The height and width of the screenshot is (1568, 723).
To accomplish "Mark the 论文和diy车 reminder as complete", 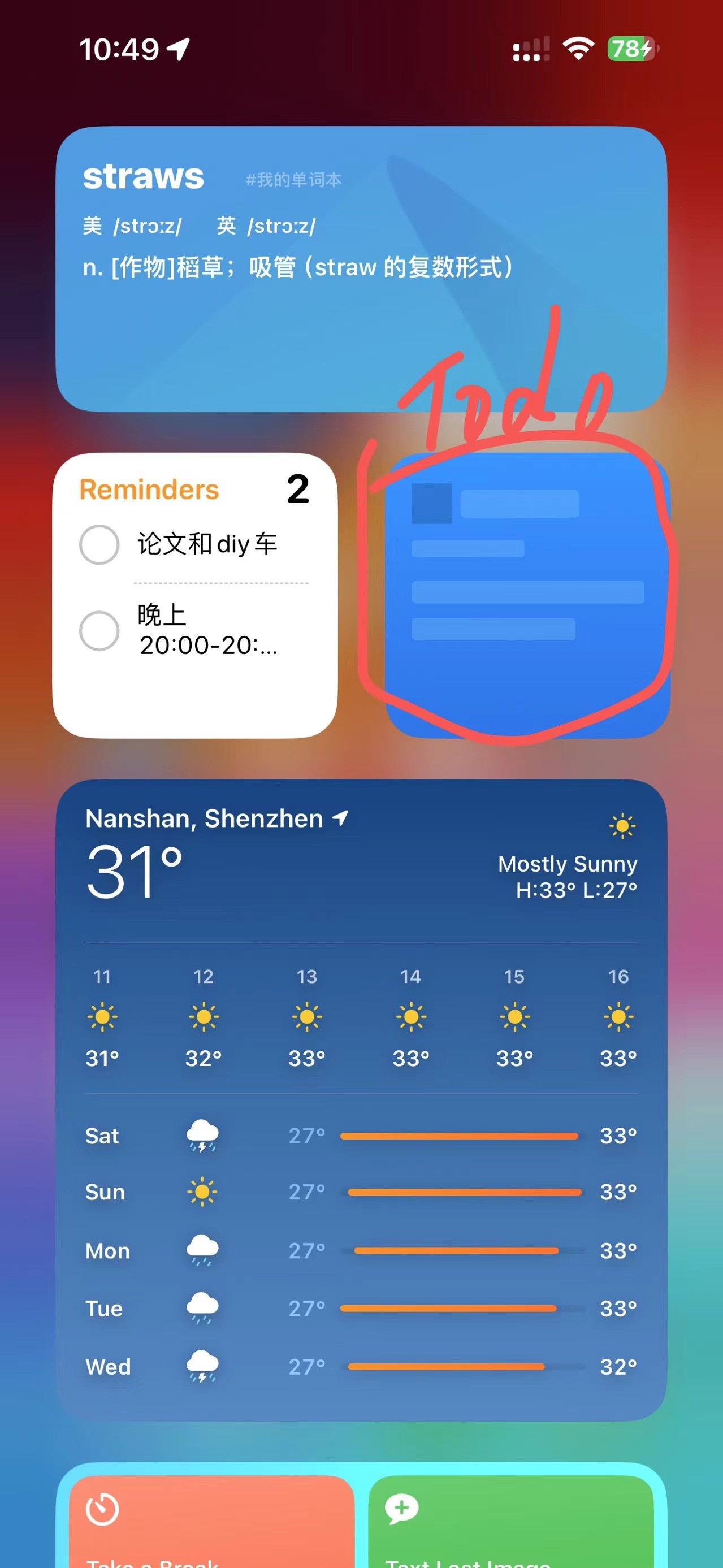I will (x=99, y=544).
